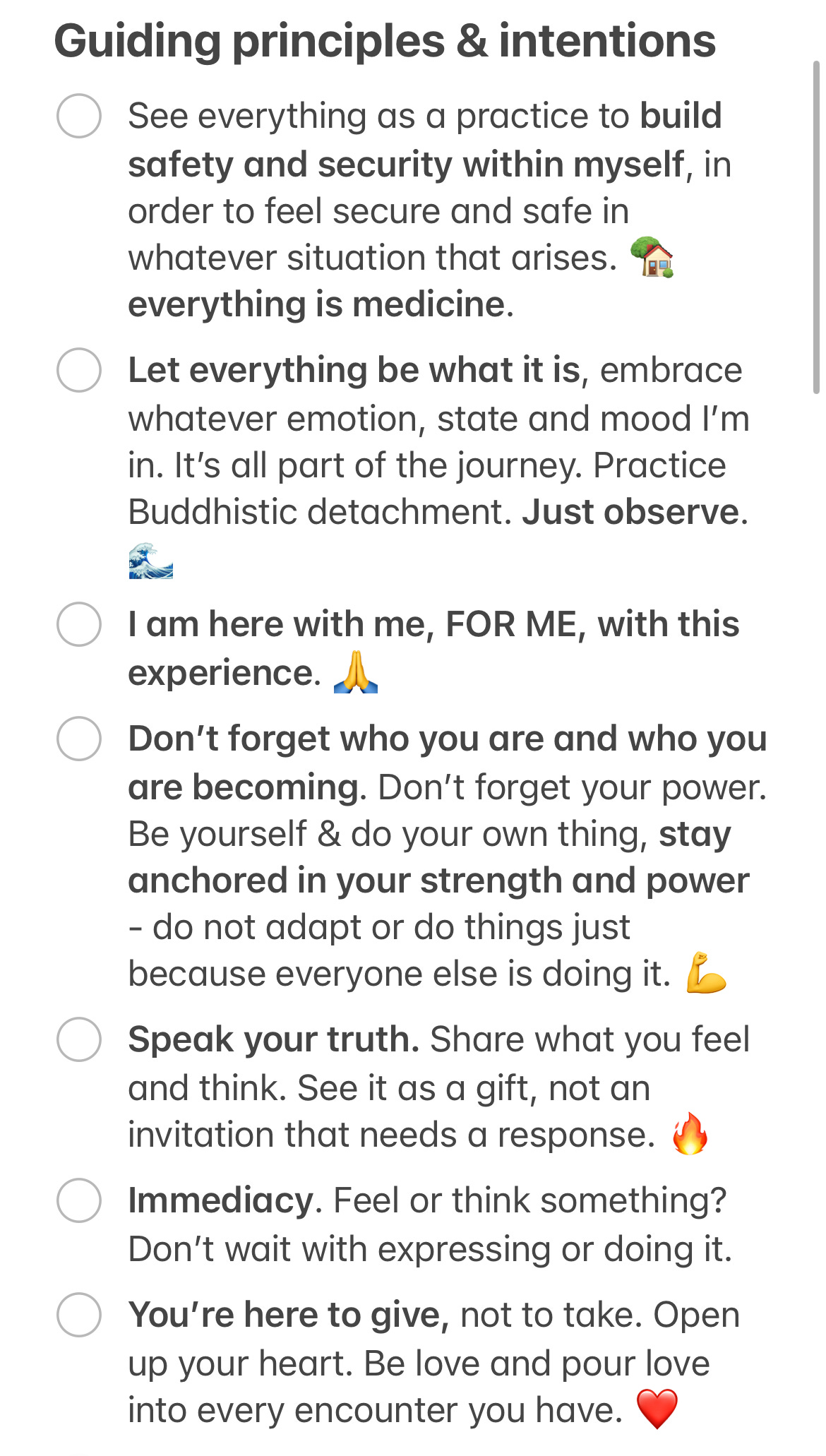Check off the 'See everything as a practice' item

pos(79,116)
